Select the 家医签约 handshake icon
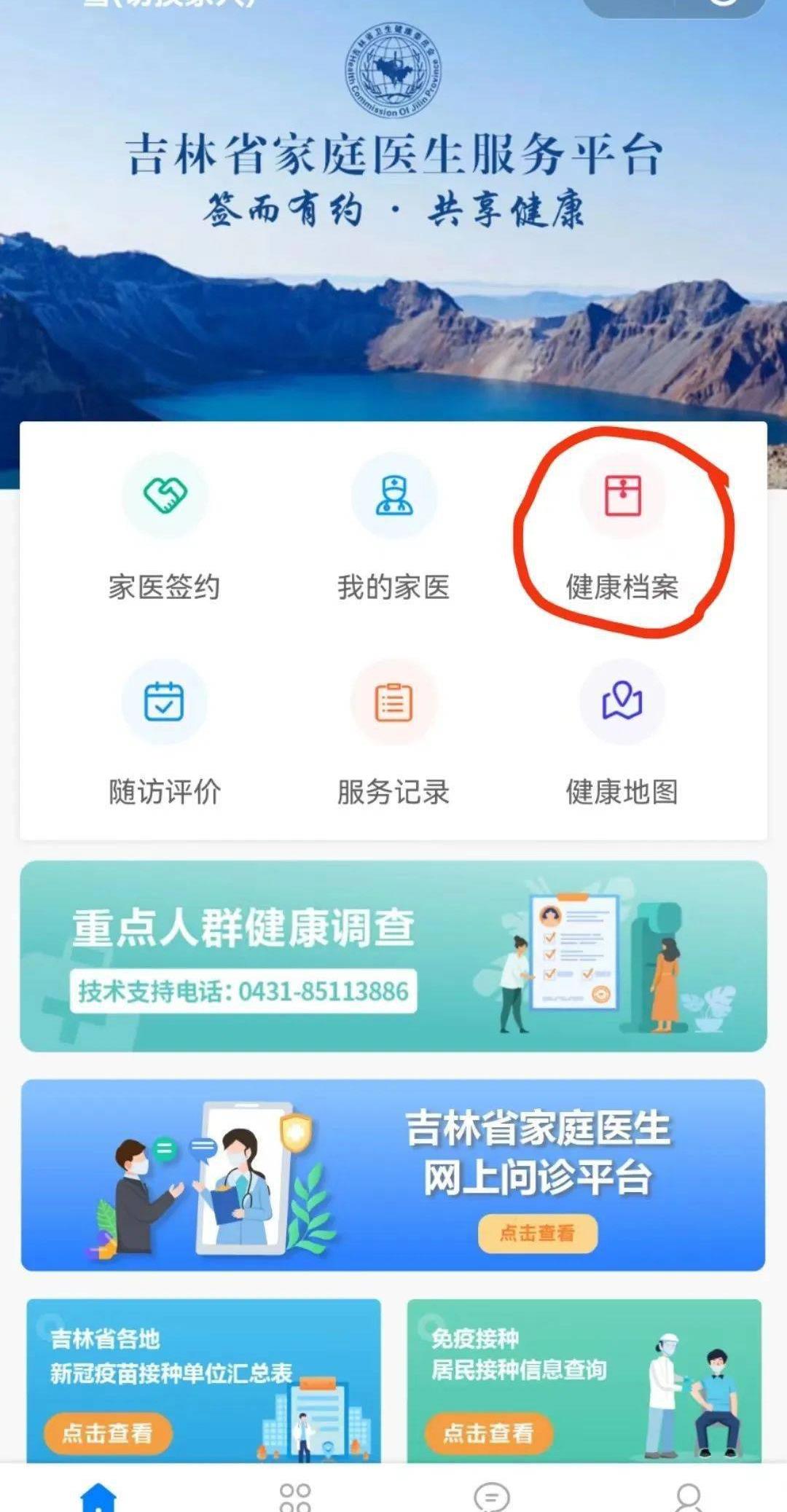The image size is (787, 1512). (165, 495)
